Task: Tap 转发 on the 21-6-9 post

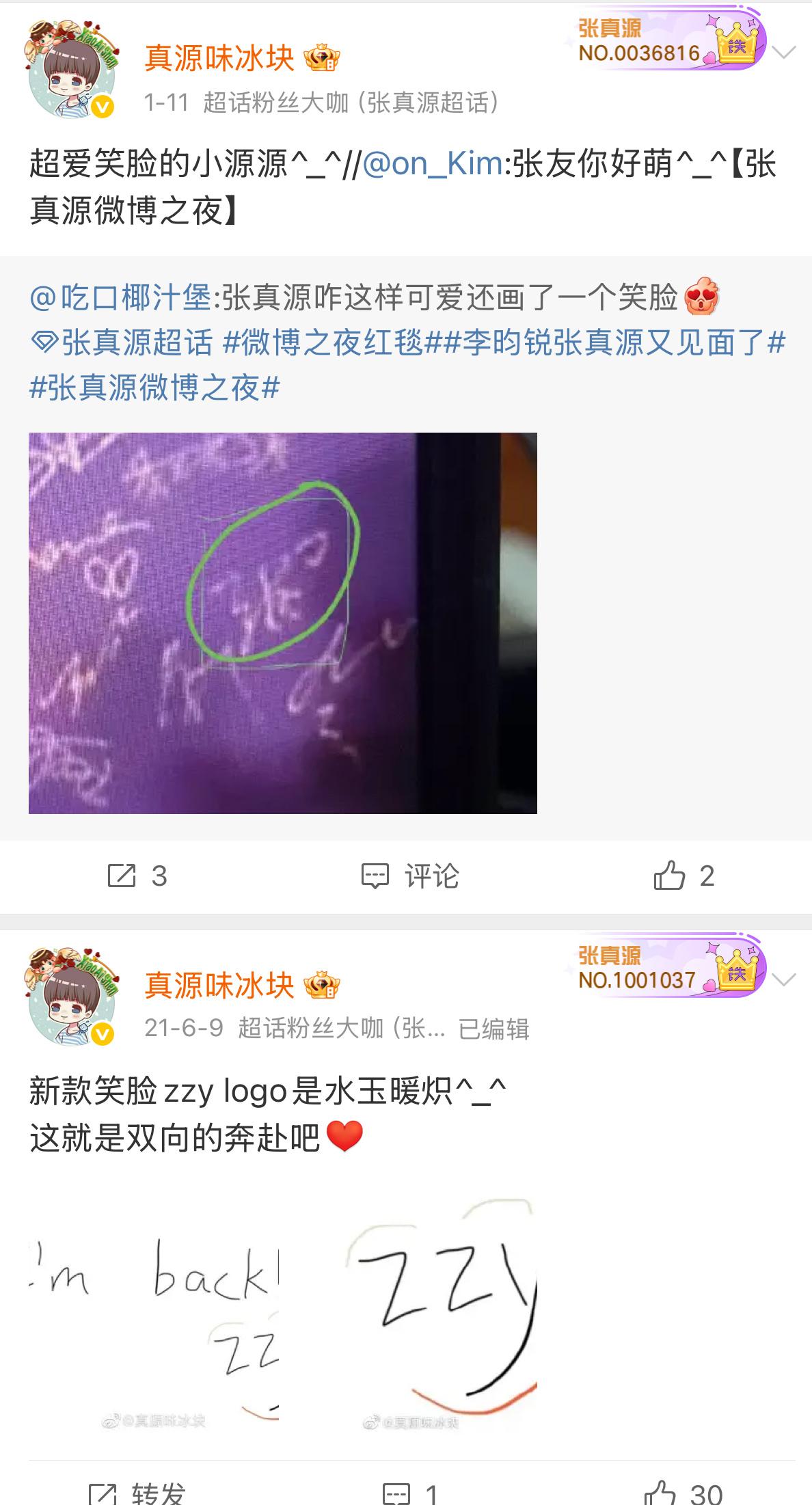Action: [x=137, y=1493]
